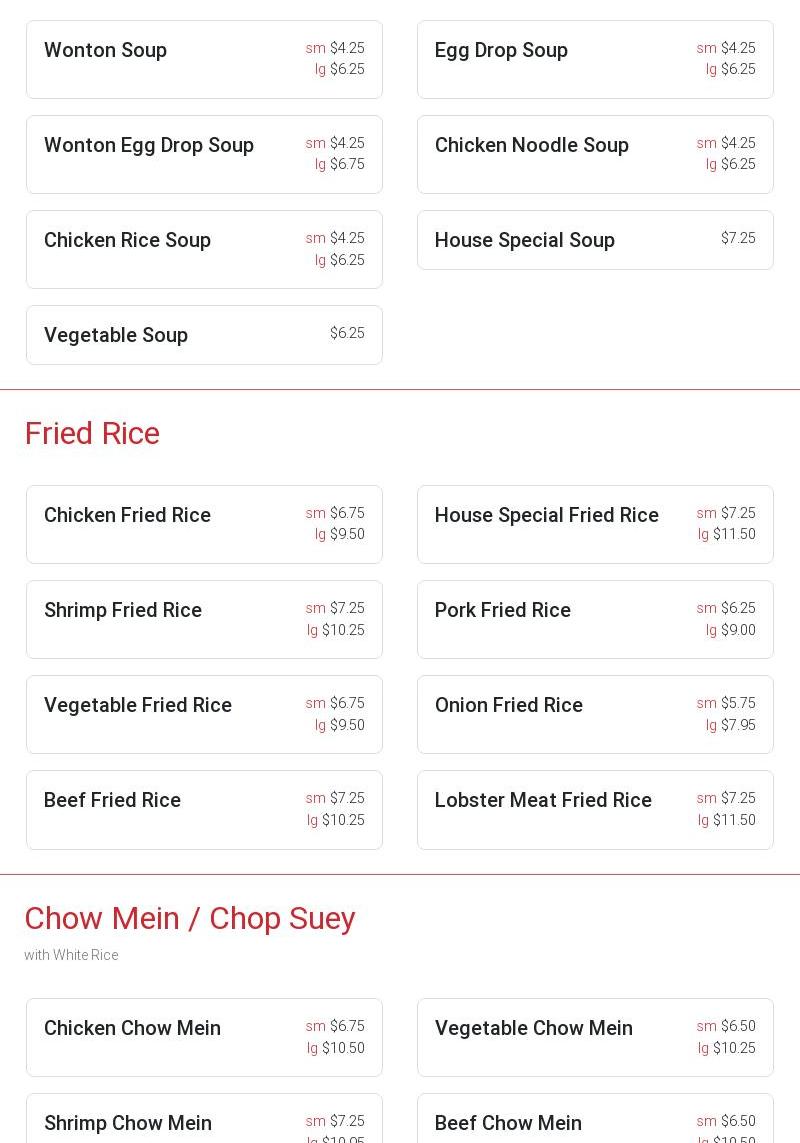The width and height of the screenshot is (800, 1143).
Task: Tap the Chicken Rice Soup card
Action: [204, 250]
